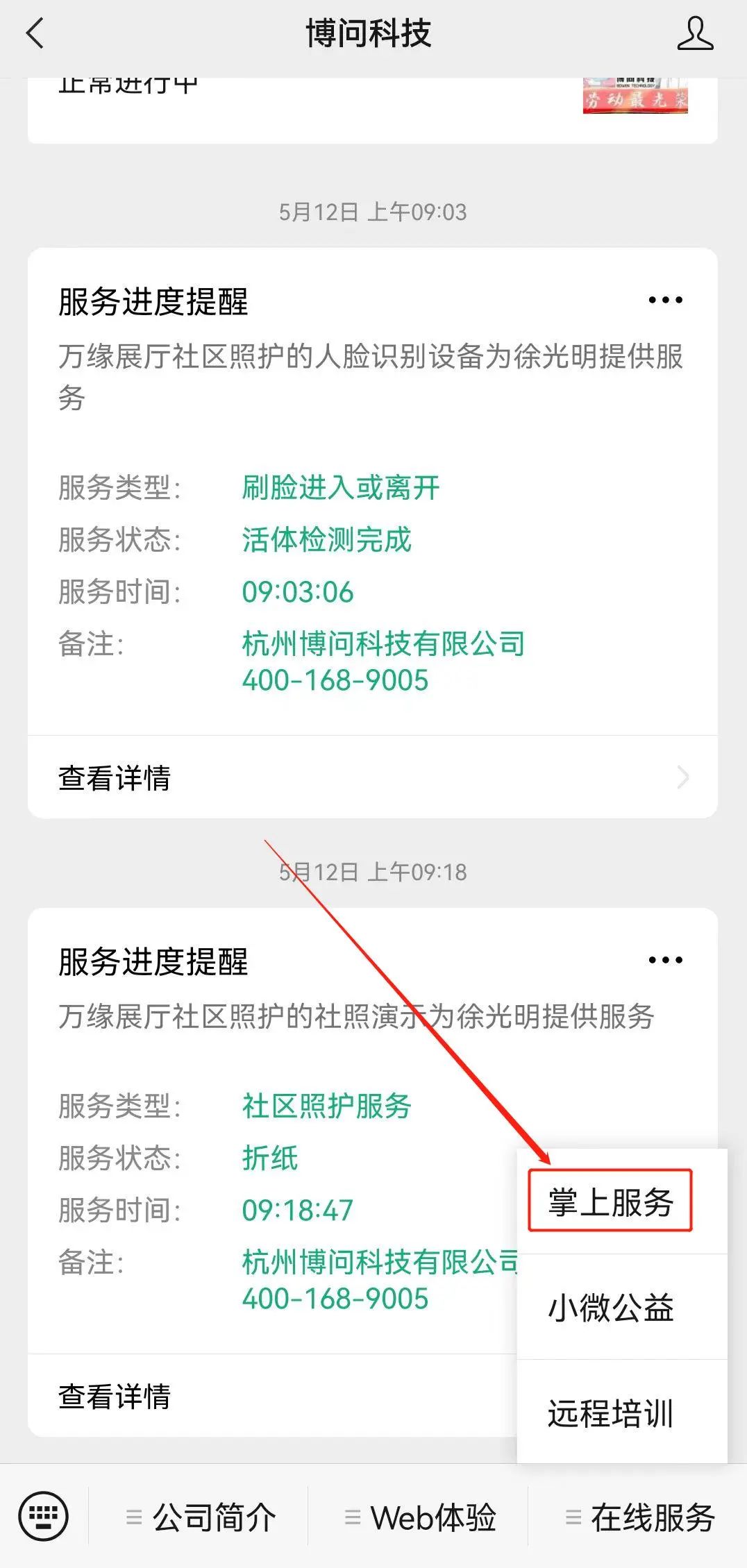Go back from 博问科技 chat
This screenshot has height=1568, width=747.
click(35, 33)
